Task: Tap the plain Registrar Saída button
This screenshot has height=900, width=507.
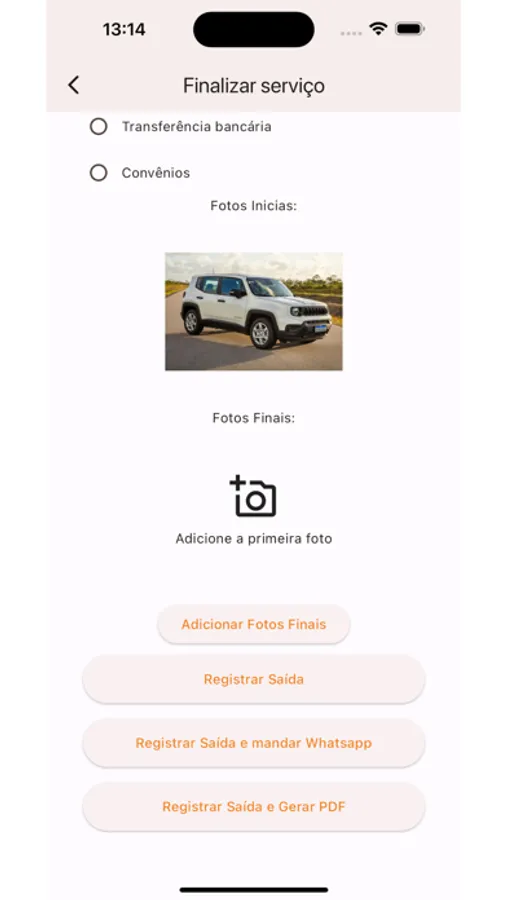Action: click(254, 679)
